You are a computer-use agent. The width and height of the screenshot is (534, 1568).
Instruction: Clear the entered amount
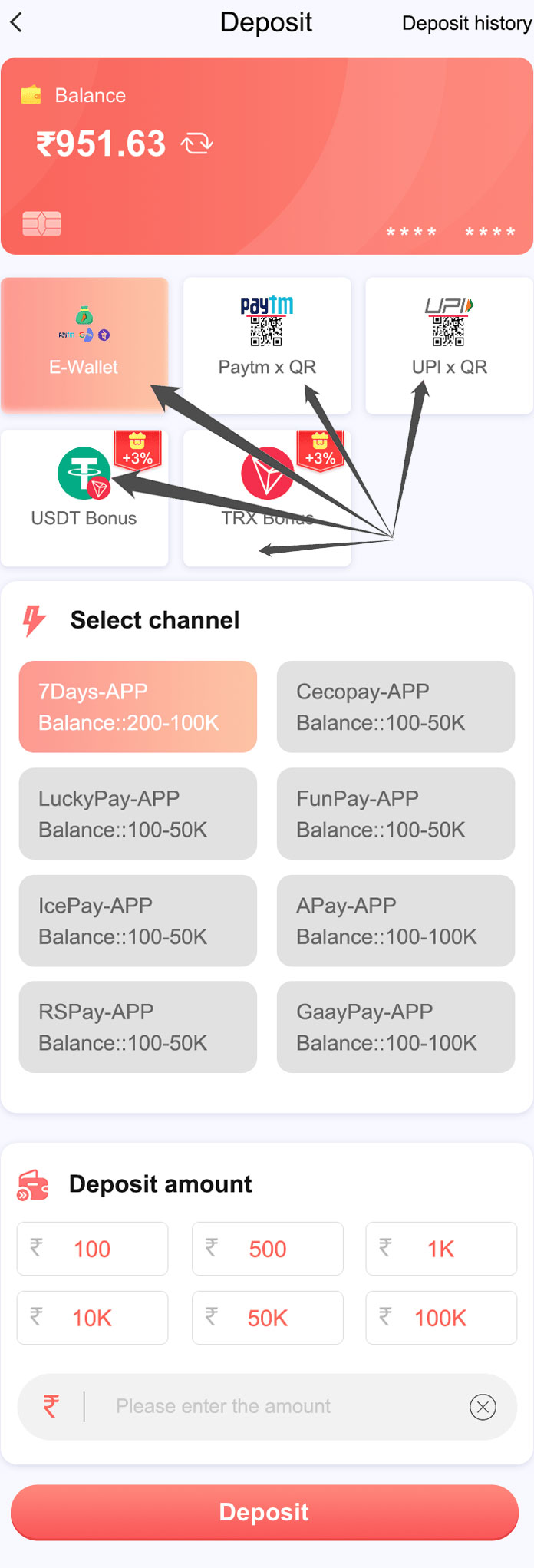[483, 1407]
